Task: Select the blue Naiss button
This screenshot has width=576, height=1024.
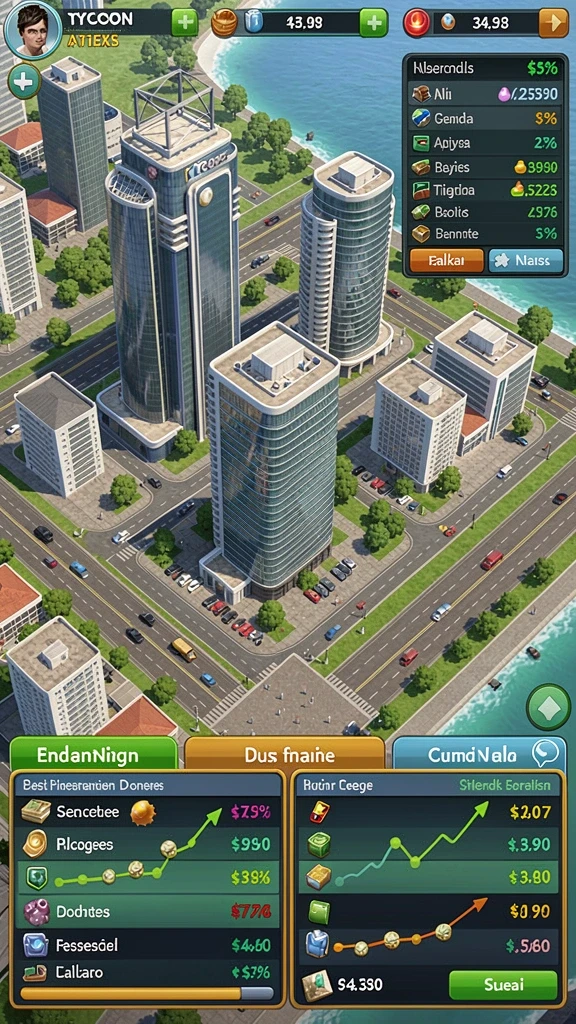Action: 526,261
